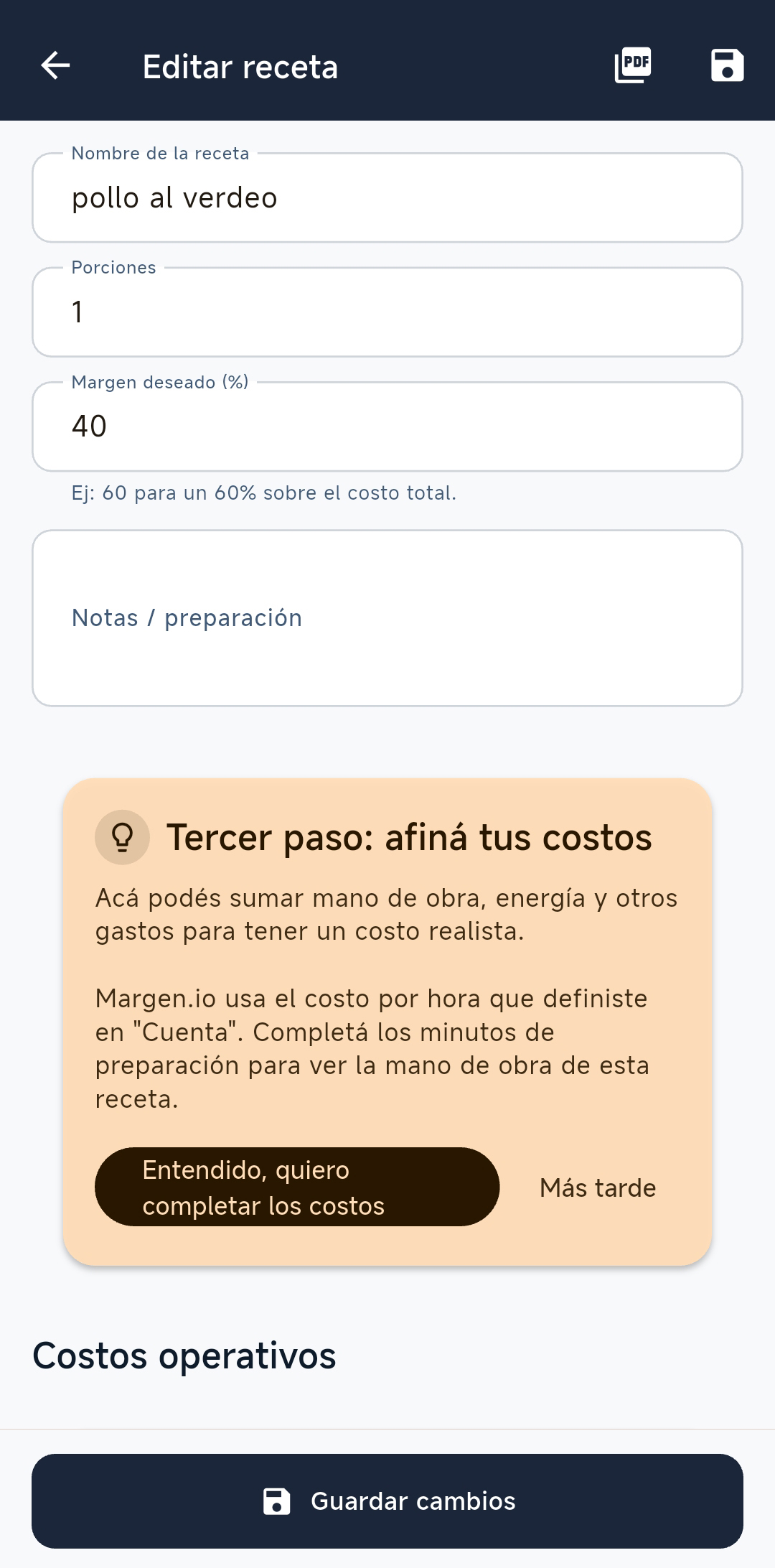Image resolution: width=775 pixels, height=1568 pixels.
Task: Click the lightbulb icon in the tip card
Action: pos(122,837)
